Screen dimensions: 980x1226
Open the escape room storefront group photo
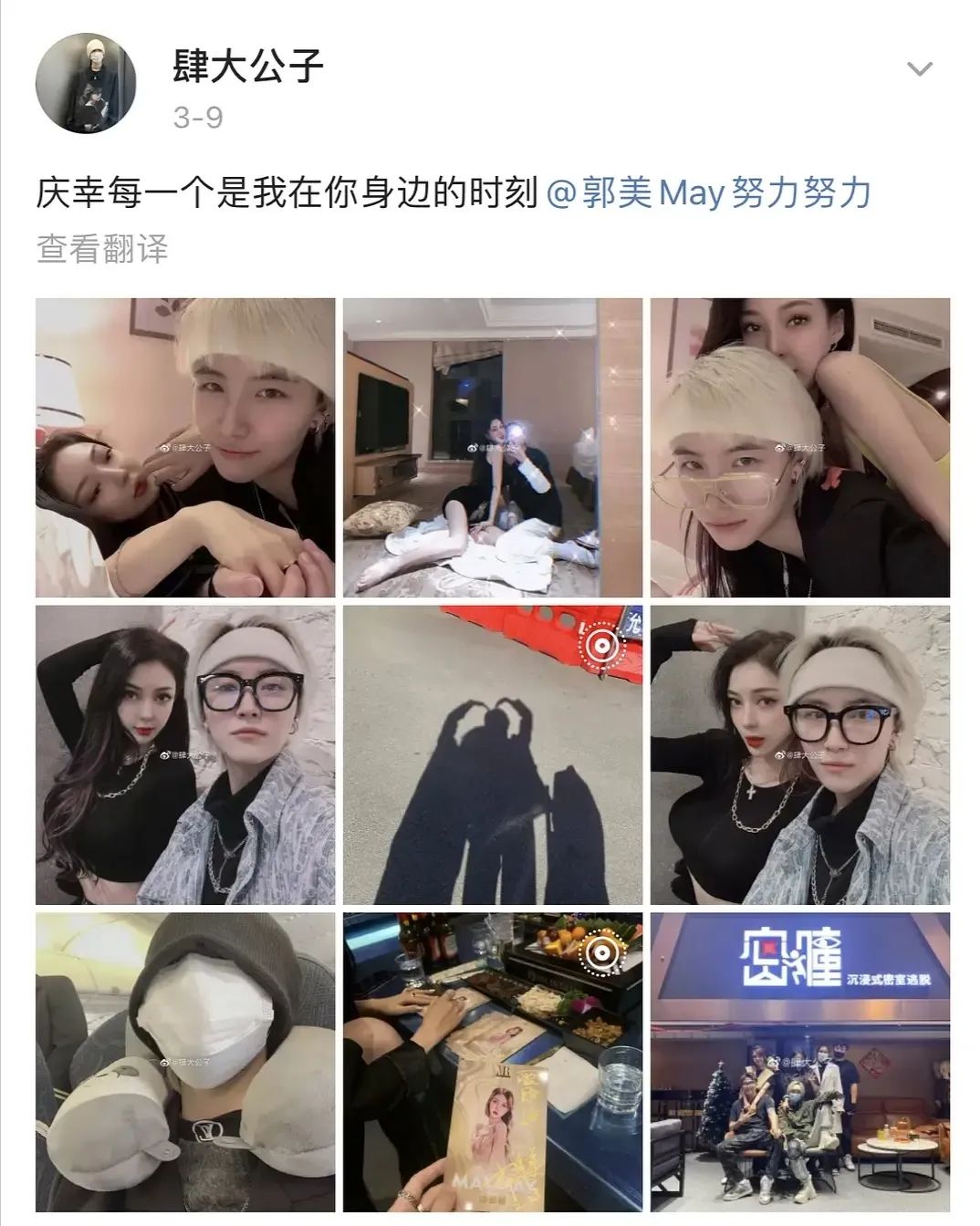[x=800, y=1063]
